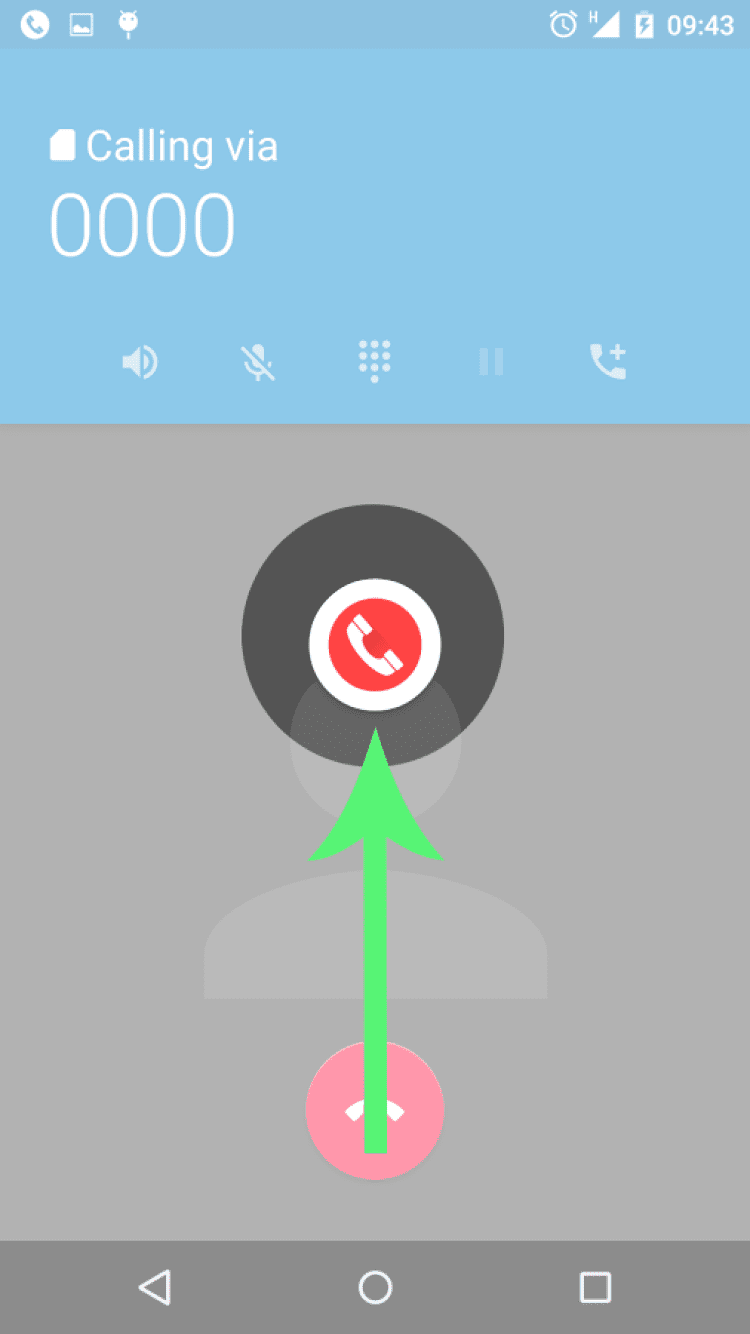Turn on the speakerphone
Image resolution: width=750 pixels, height=1334 pixels.
[x=140, y=362]
